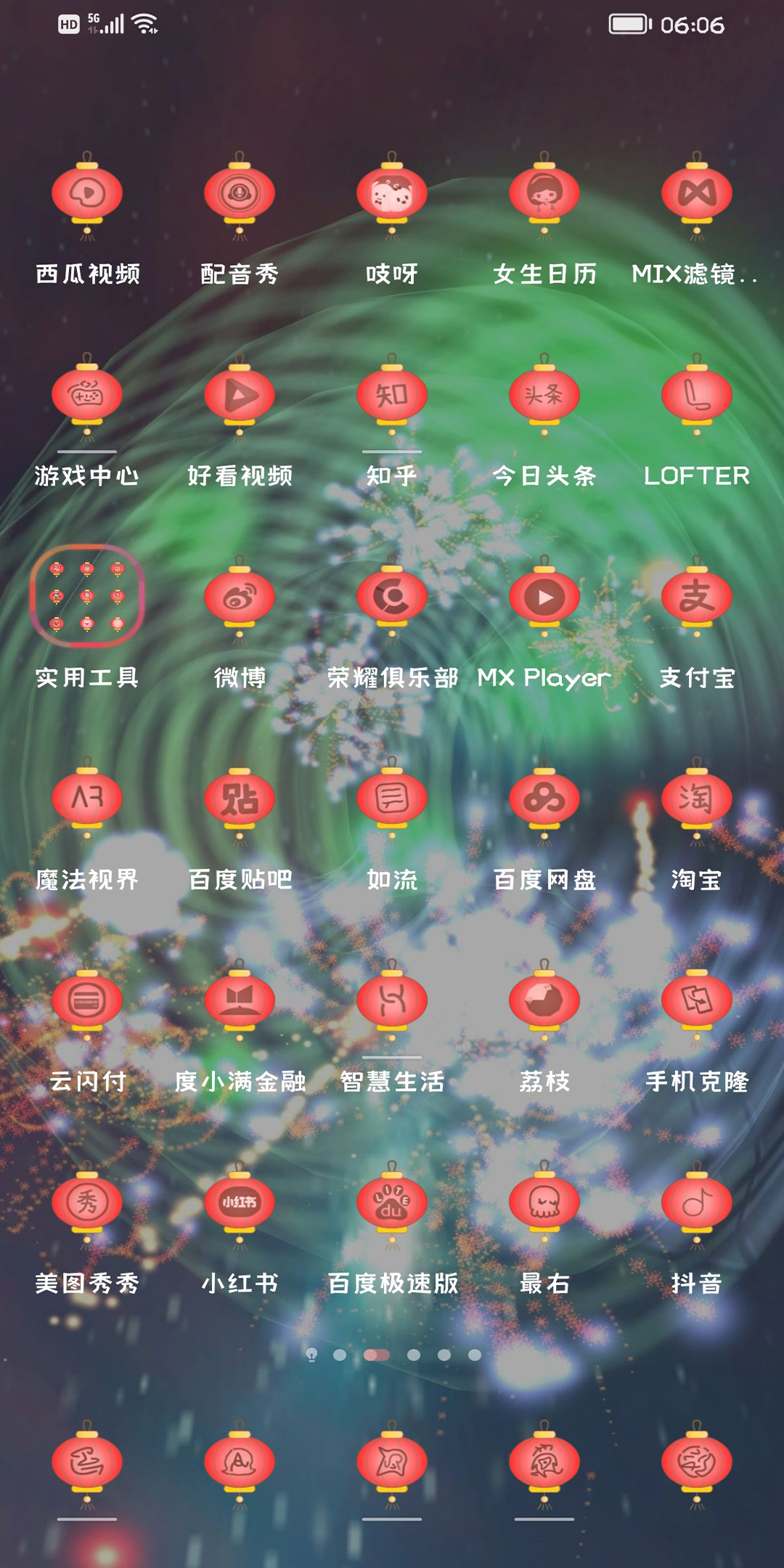Launch 百度贴吧
The image size is (784, 1568).
point(240,800)
